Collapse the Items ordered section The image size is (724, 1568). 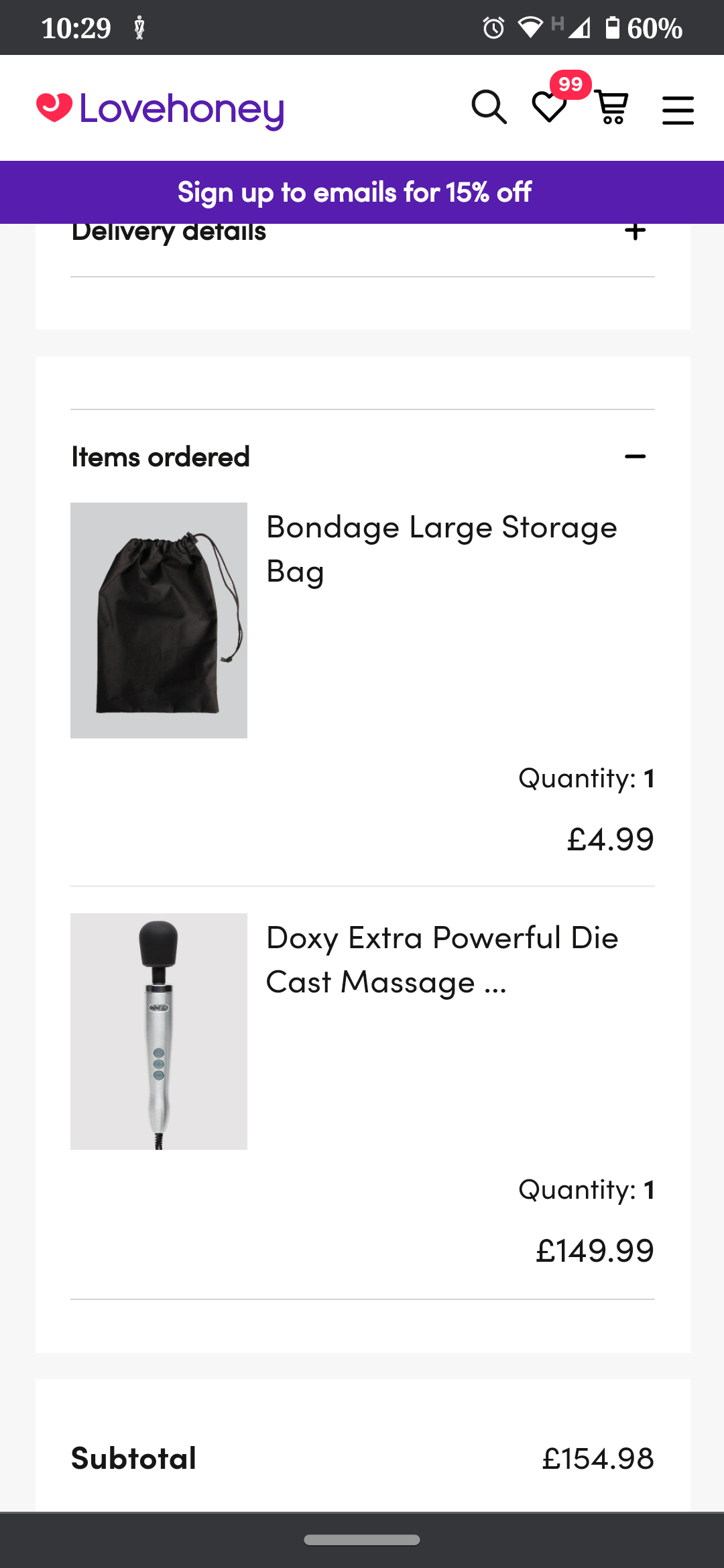[634, 457]
